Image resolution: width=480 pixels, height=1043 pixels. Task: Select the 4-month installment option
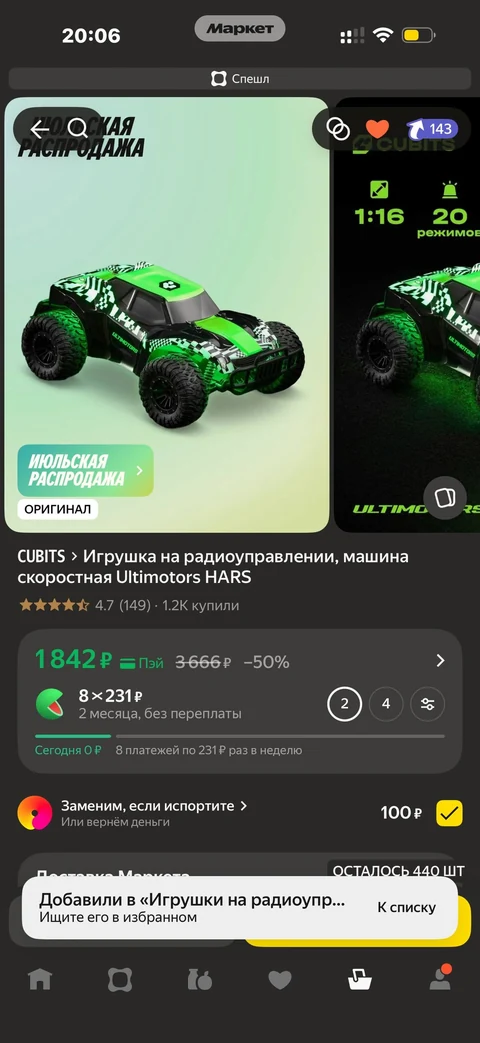386,704
